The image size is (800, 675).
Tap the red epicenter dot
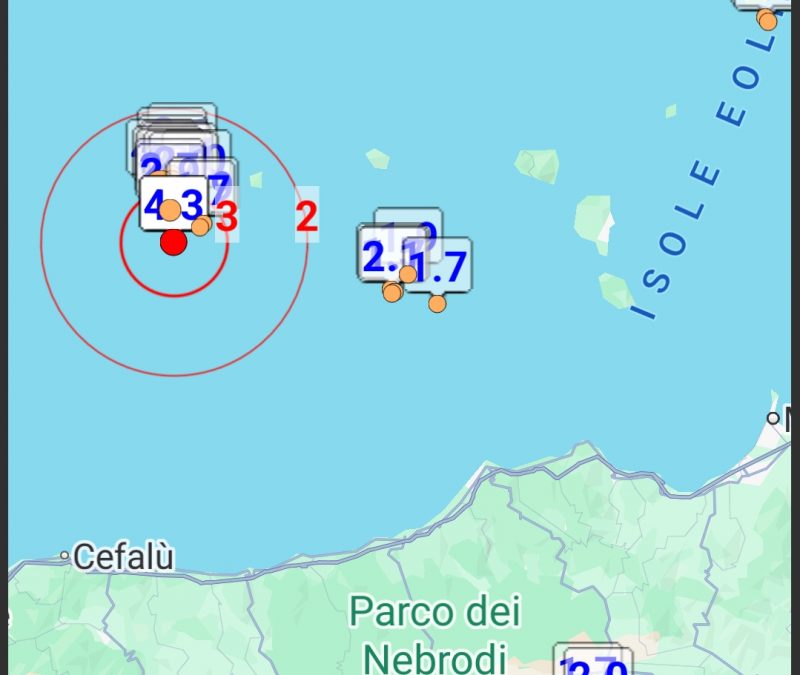tap(174, 242)
